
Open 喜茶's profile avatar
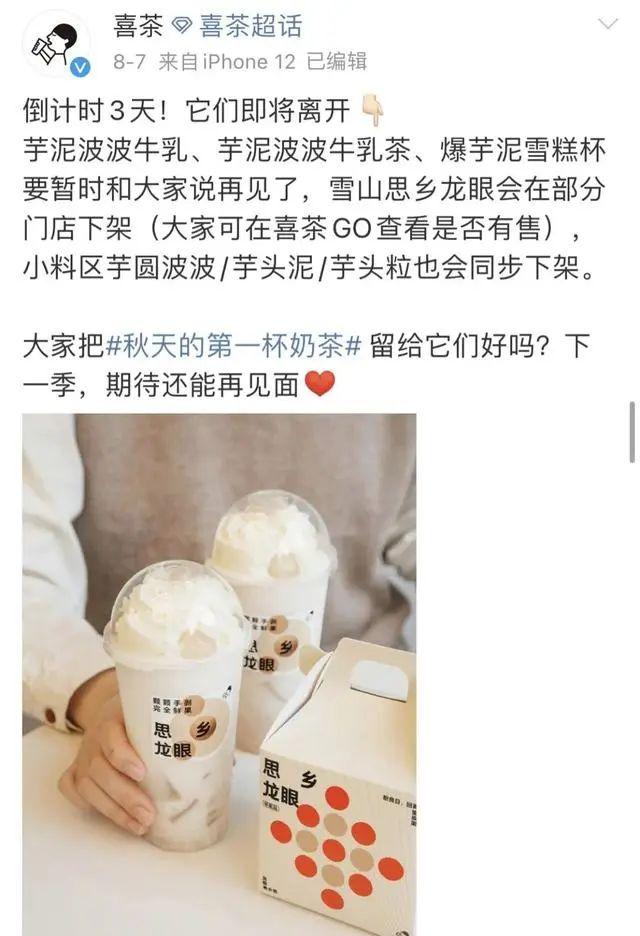pos(56,44)
